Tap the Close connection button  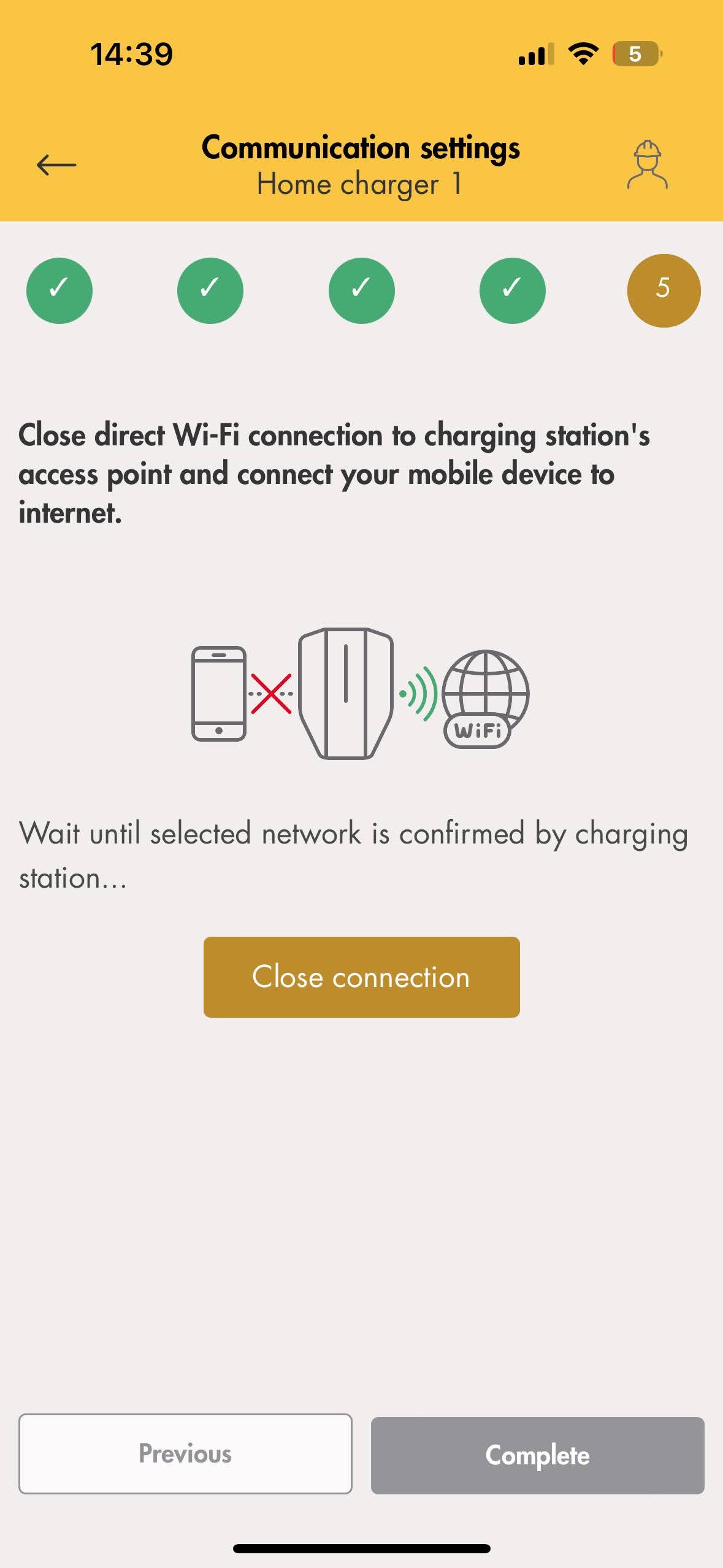coord(361,977)
